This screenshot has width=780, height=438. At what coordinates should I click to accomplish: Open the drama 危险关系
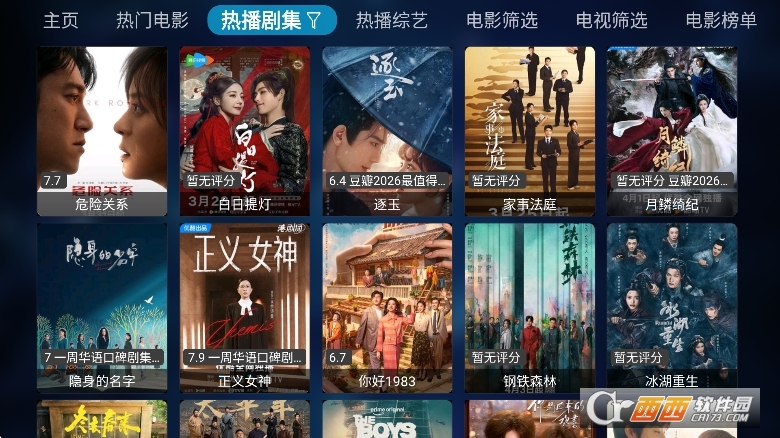[x=102, y=130]
